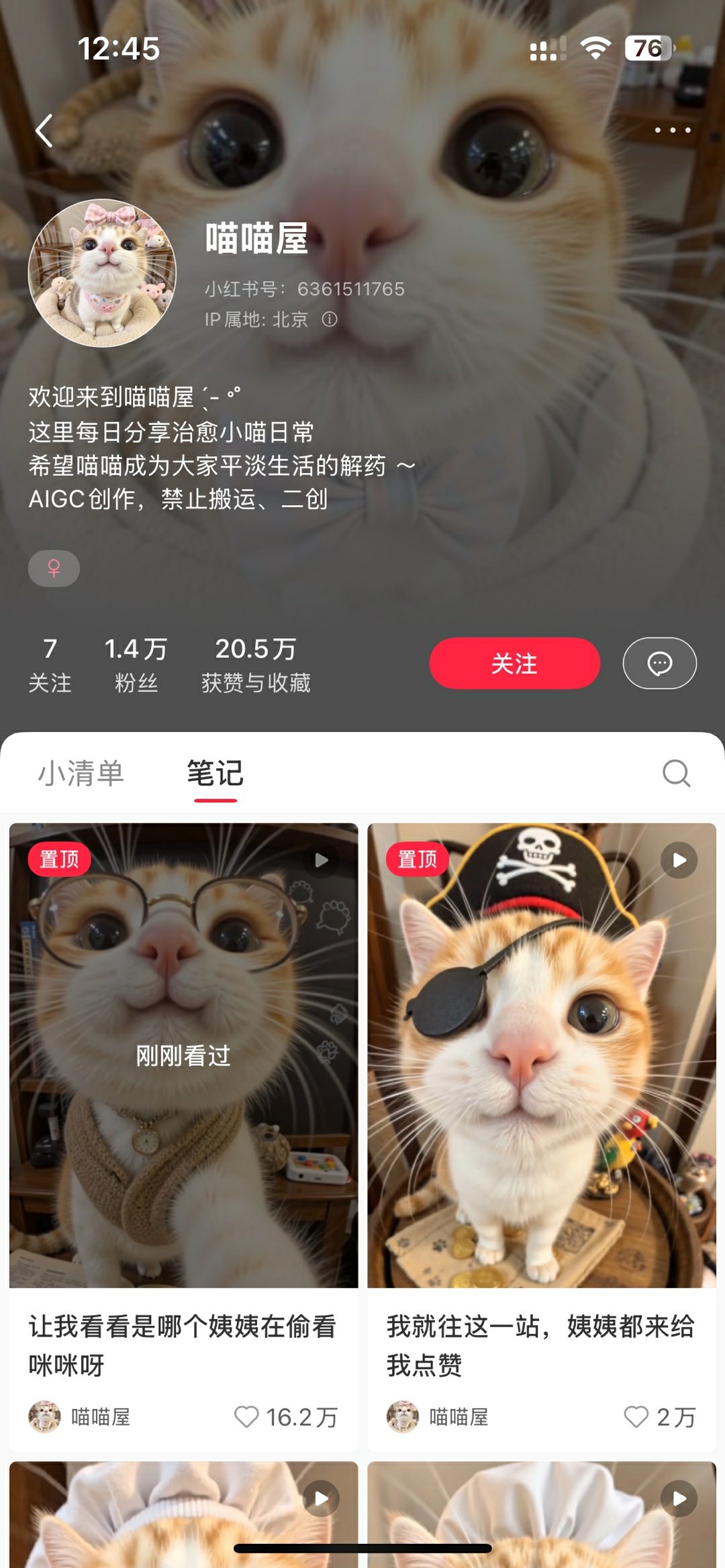Screen dimensions: 725x1568
Task: View the 7 关注 following list
Action: (50, 664)
